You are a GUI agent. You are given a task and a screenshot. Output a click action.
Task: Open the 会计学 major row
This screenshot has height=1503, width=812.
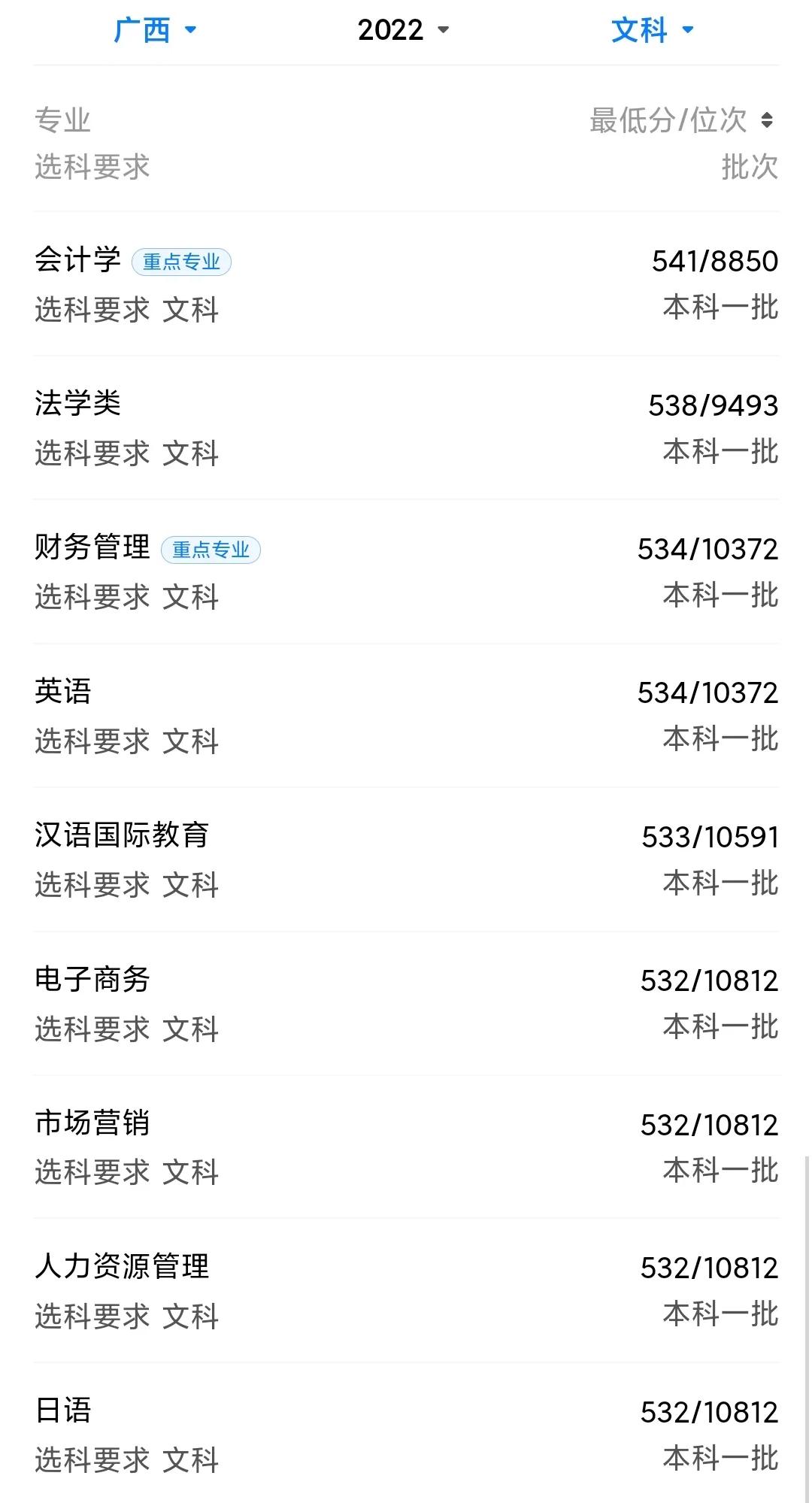[406, 284]
